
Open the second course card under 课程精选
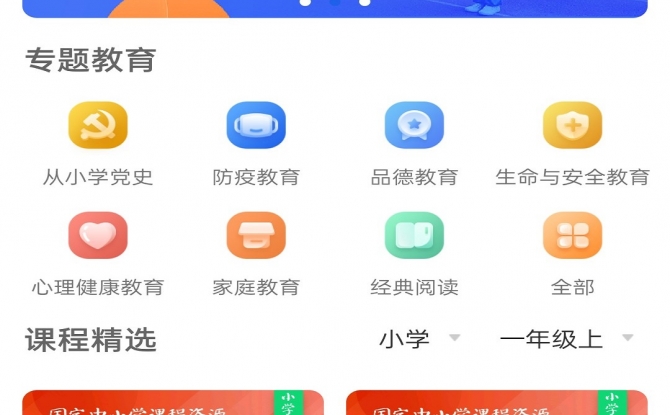(x=497, y=402)
